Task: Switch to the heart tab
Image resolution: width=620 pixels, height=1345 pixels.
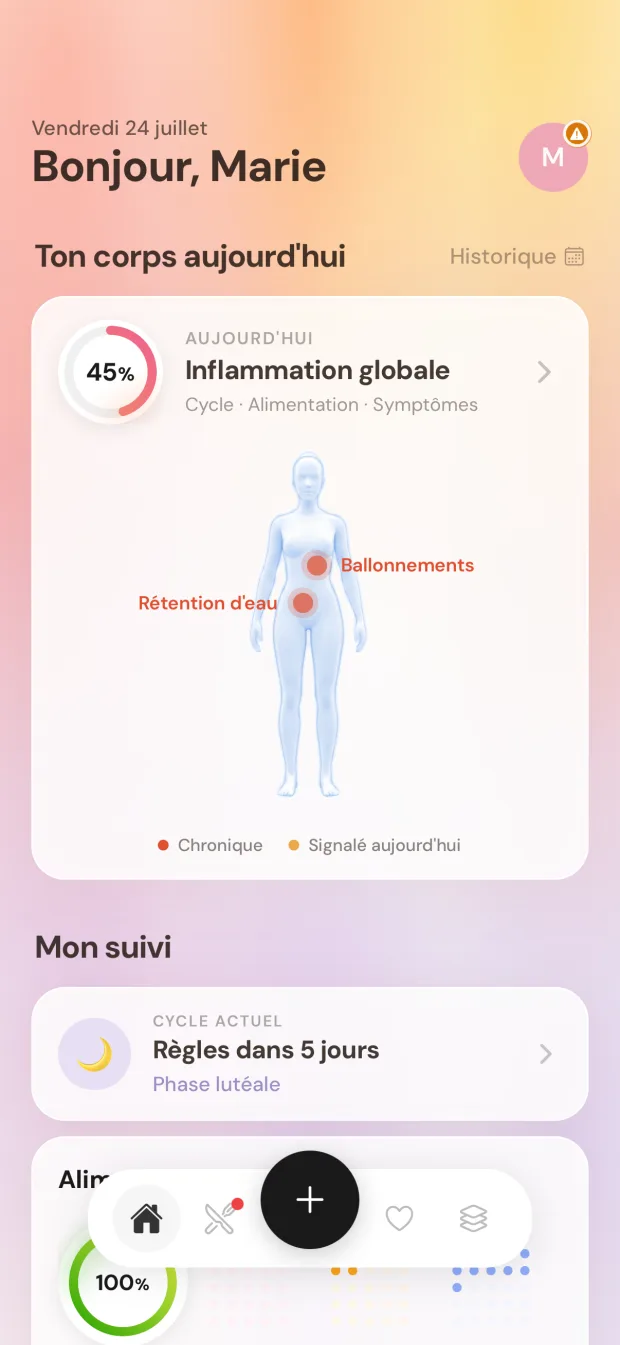Action: pos(399,1218)
